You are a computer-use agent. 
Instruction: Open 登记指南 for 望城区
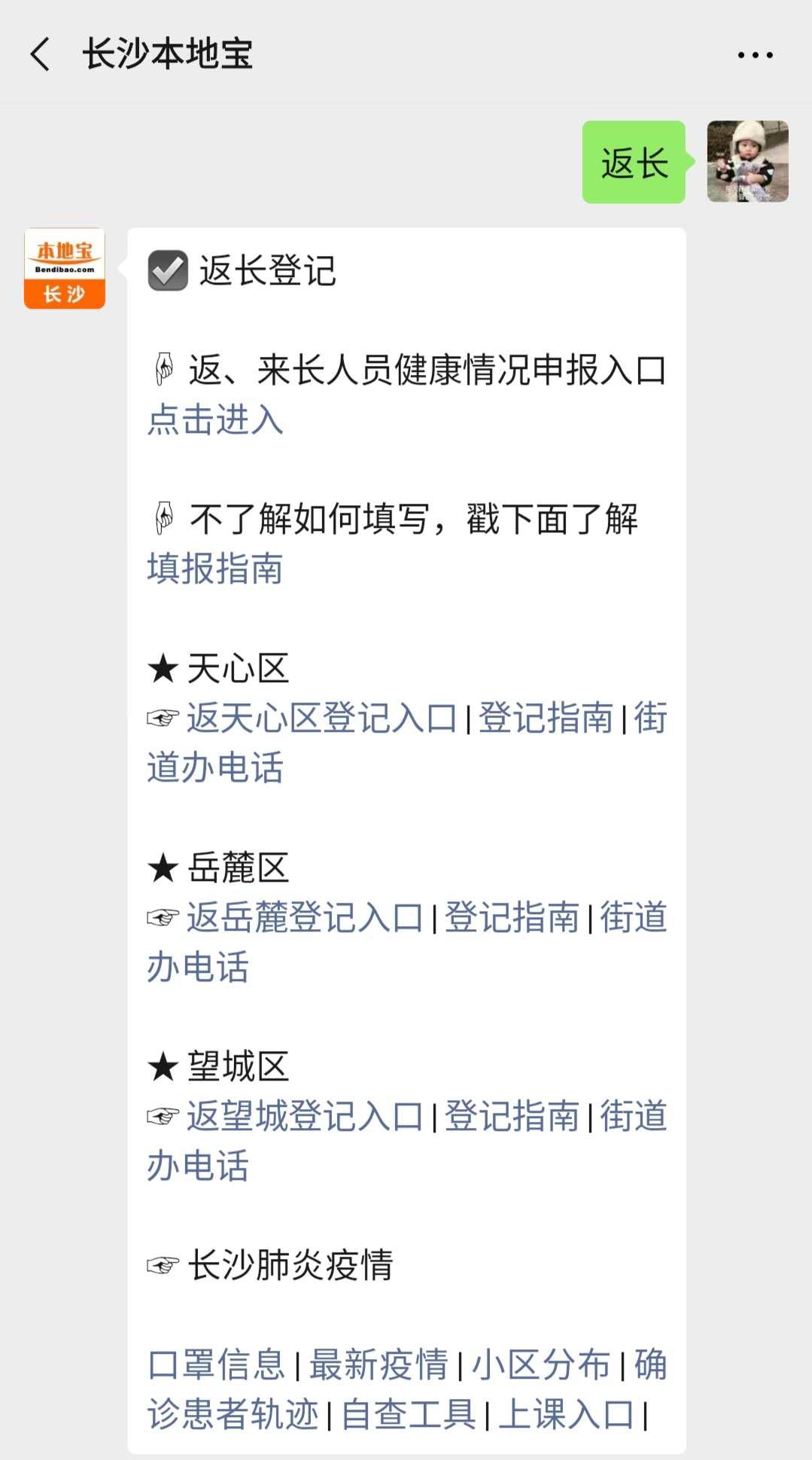(512, 1116)
